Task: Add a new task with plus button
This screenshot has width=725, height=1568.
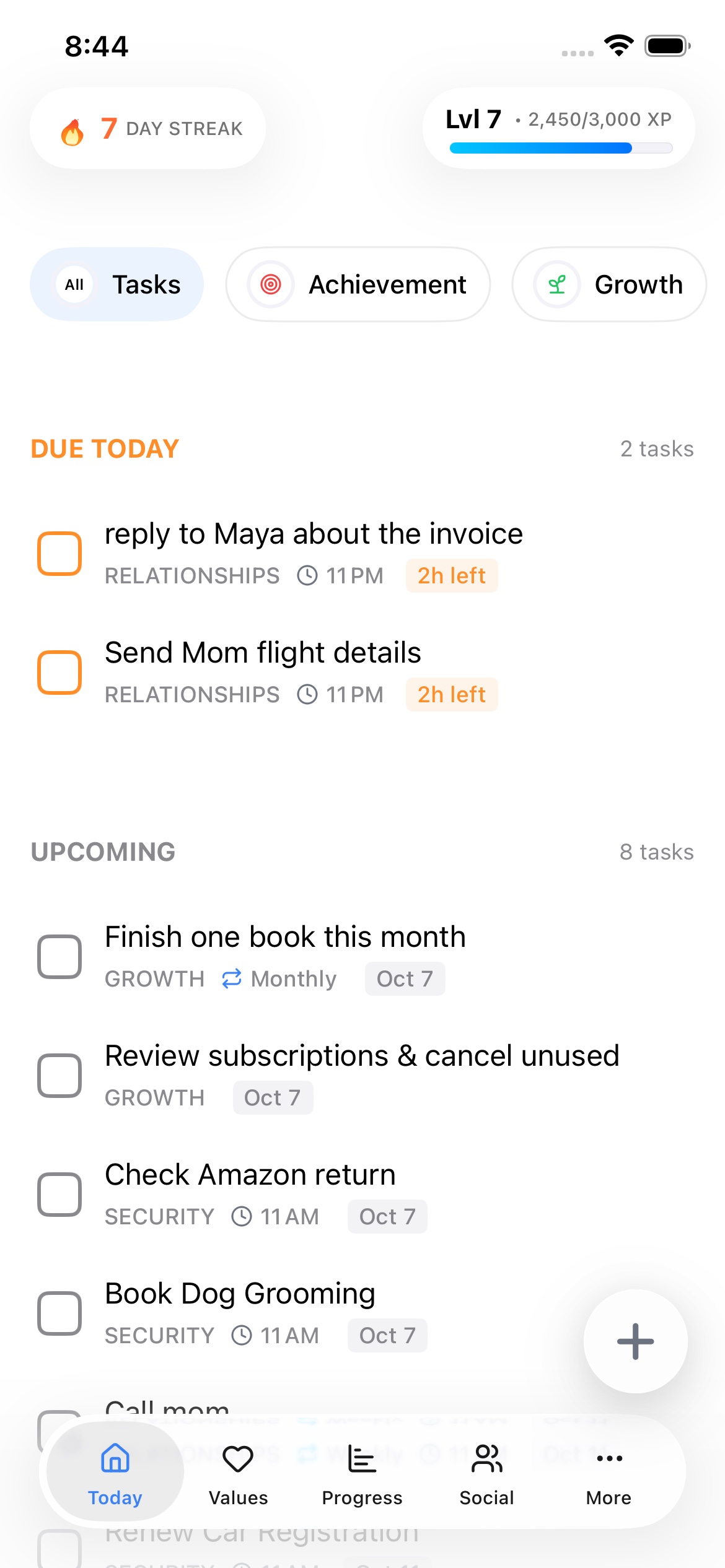Action: pyautogui.click(x=635, y=1341)
